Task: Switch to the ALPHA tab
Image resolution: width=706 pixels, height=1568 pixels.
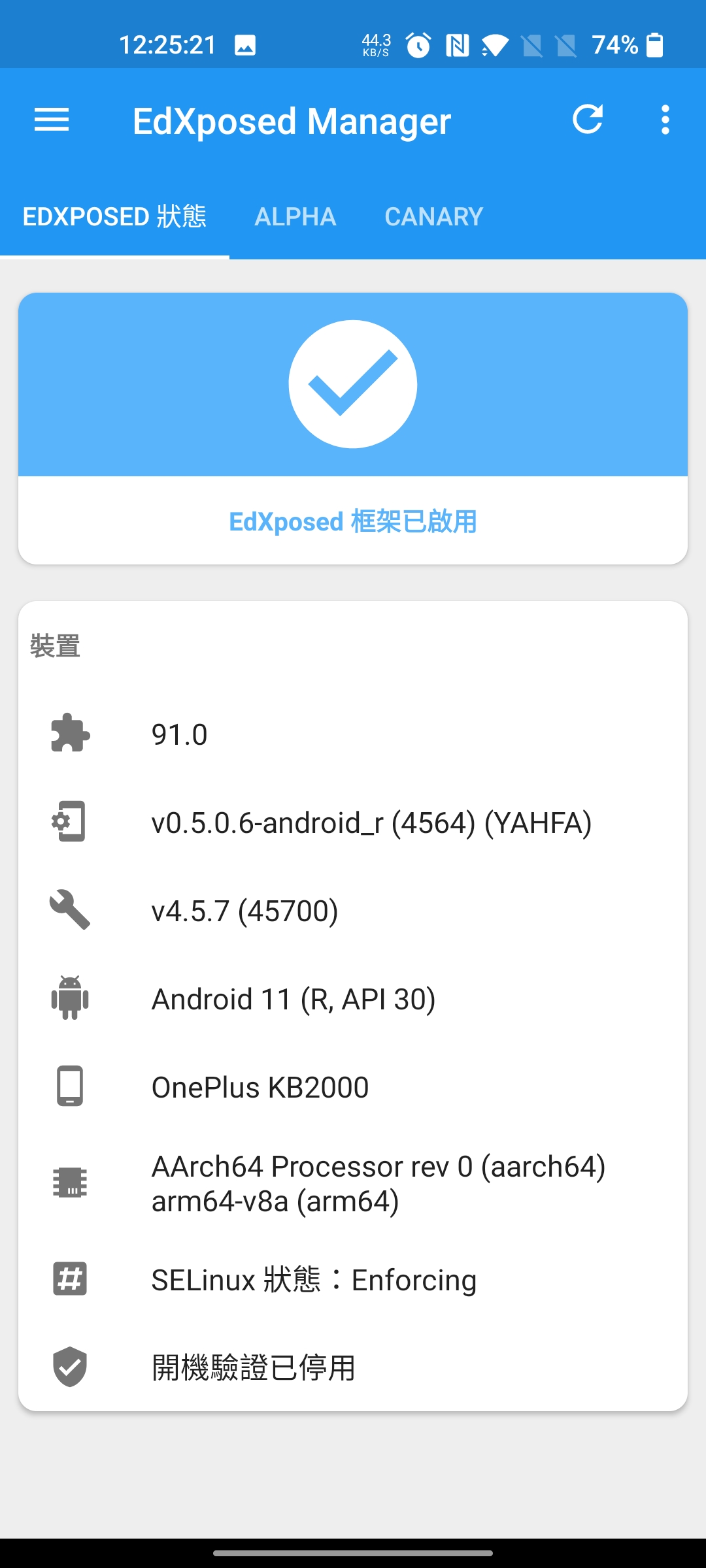Action: point(294,216)
